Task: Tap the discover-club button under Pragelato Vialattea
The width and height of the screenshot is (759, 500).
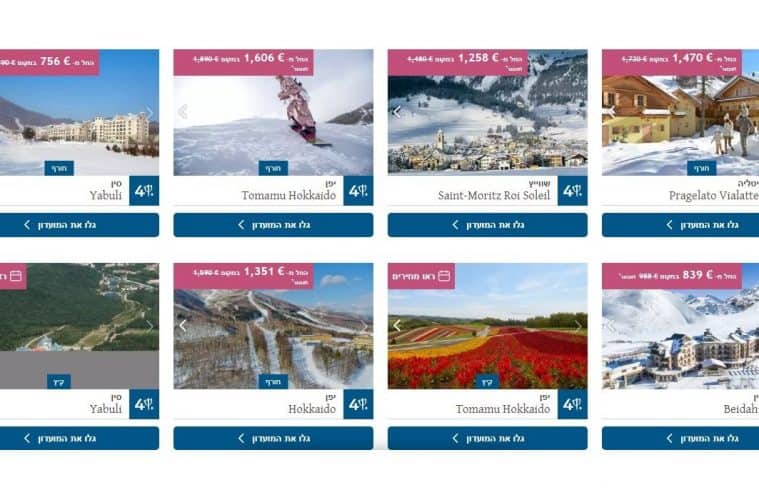Action: click(680, 225)
